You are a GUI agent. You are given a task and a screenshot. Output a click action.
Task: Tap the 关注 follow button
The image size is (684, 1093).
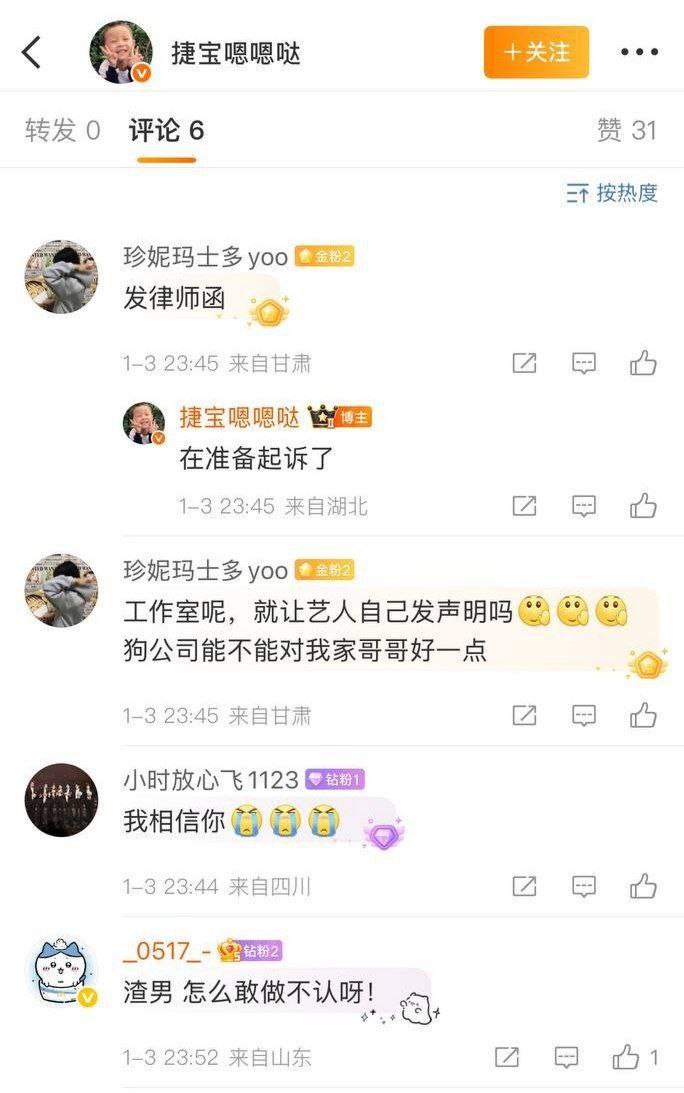tap(536, 52)
